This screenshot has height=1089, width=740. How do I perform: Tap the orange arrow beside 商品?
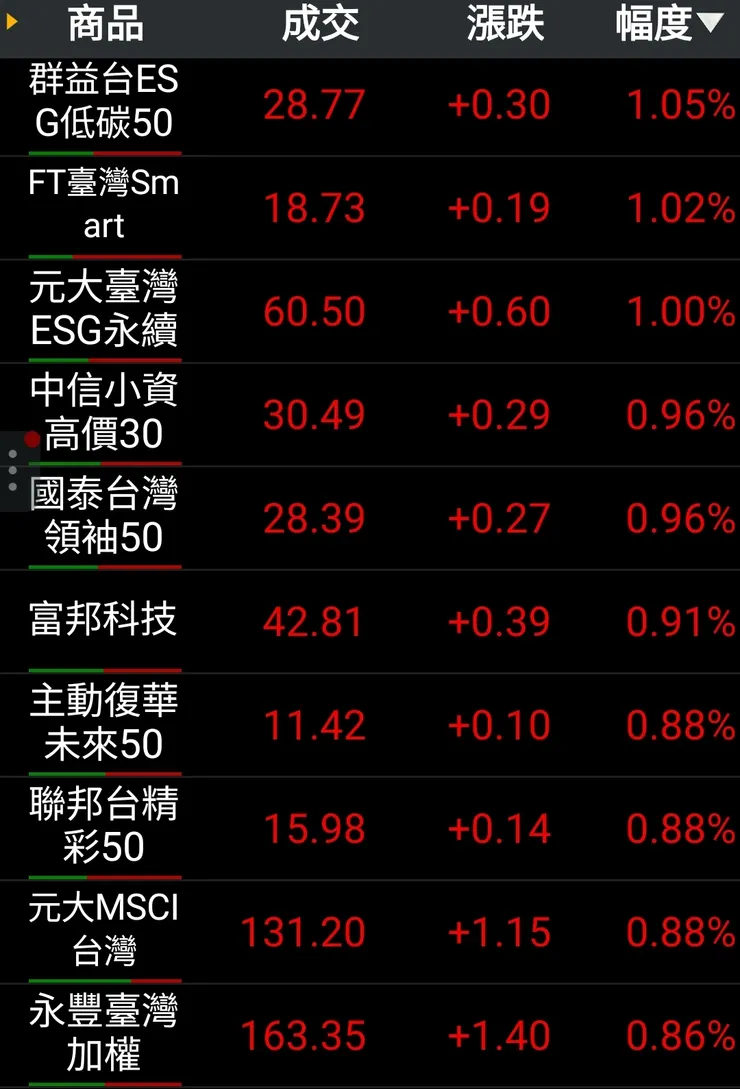12,21
